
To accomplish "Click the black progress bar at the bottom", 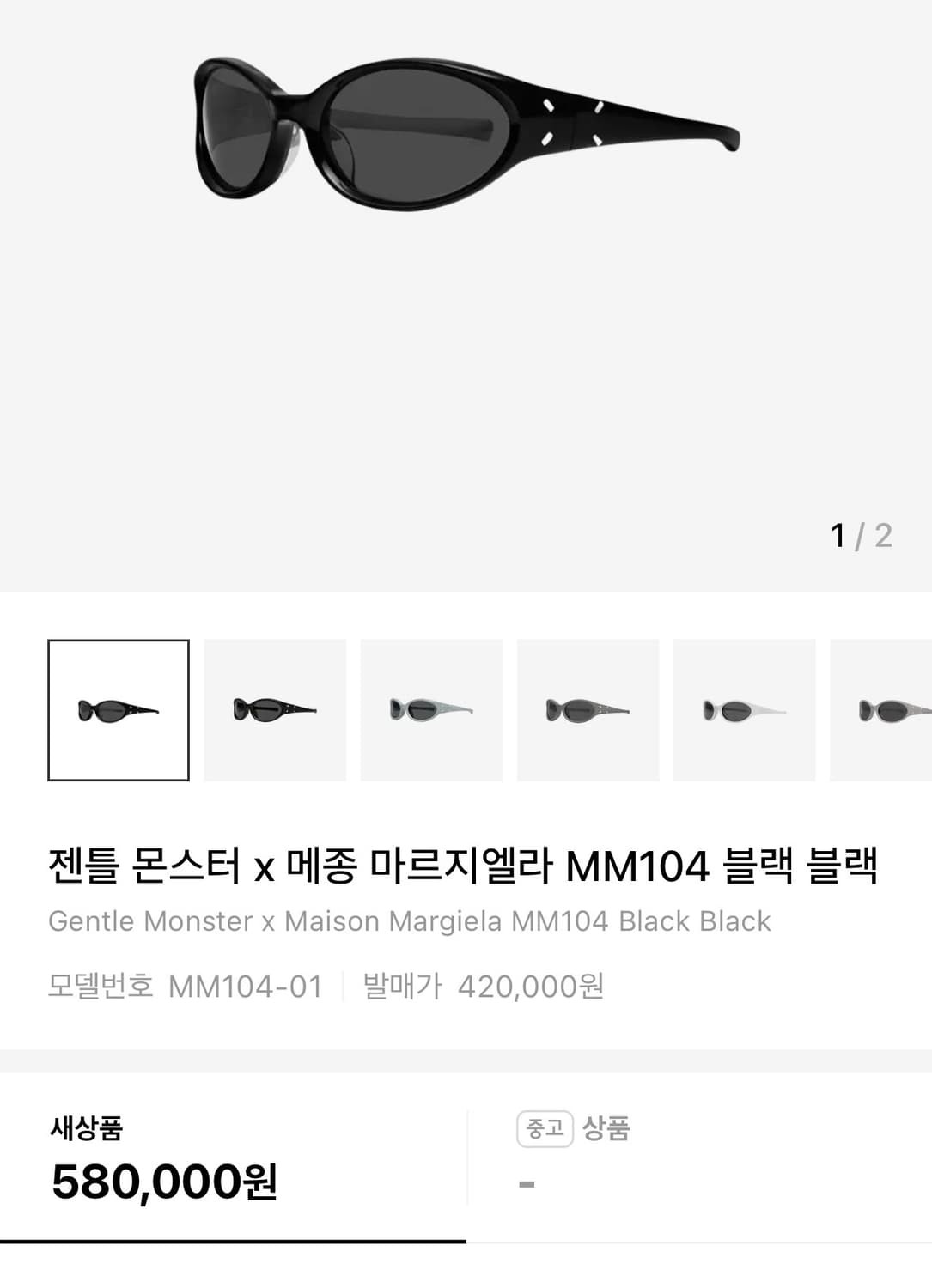I will click(x=232, y=1237).
